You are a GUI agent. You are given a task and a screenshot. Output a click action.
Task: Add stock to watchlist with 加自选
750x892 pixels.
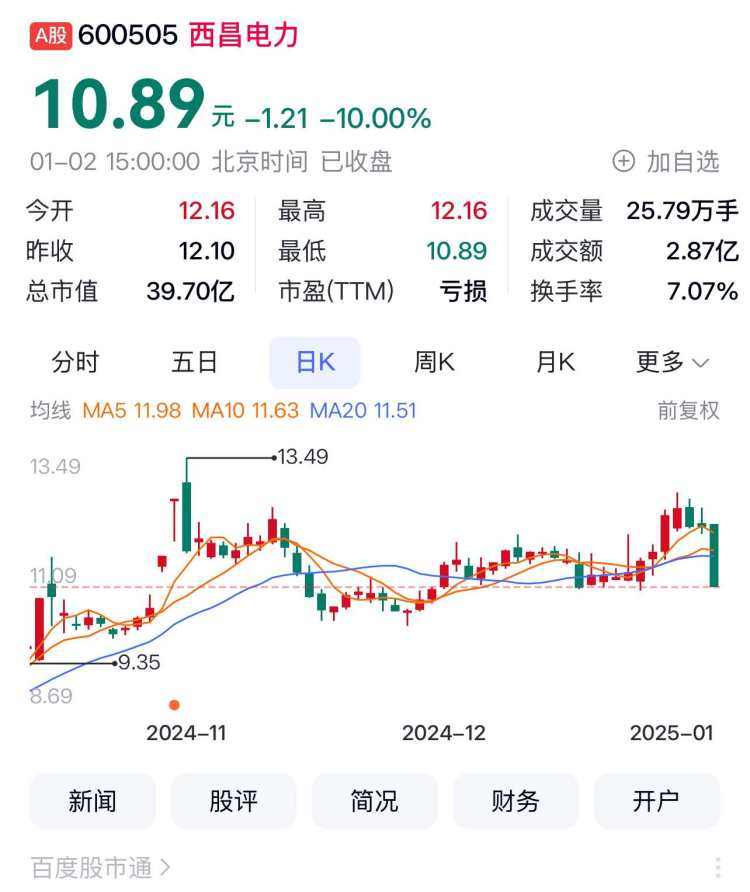[666, 161]
